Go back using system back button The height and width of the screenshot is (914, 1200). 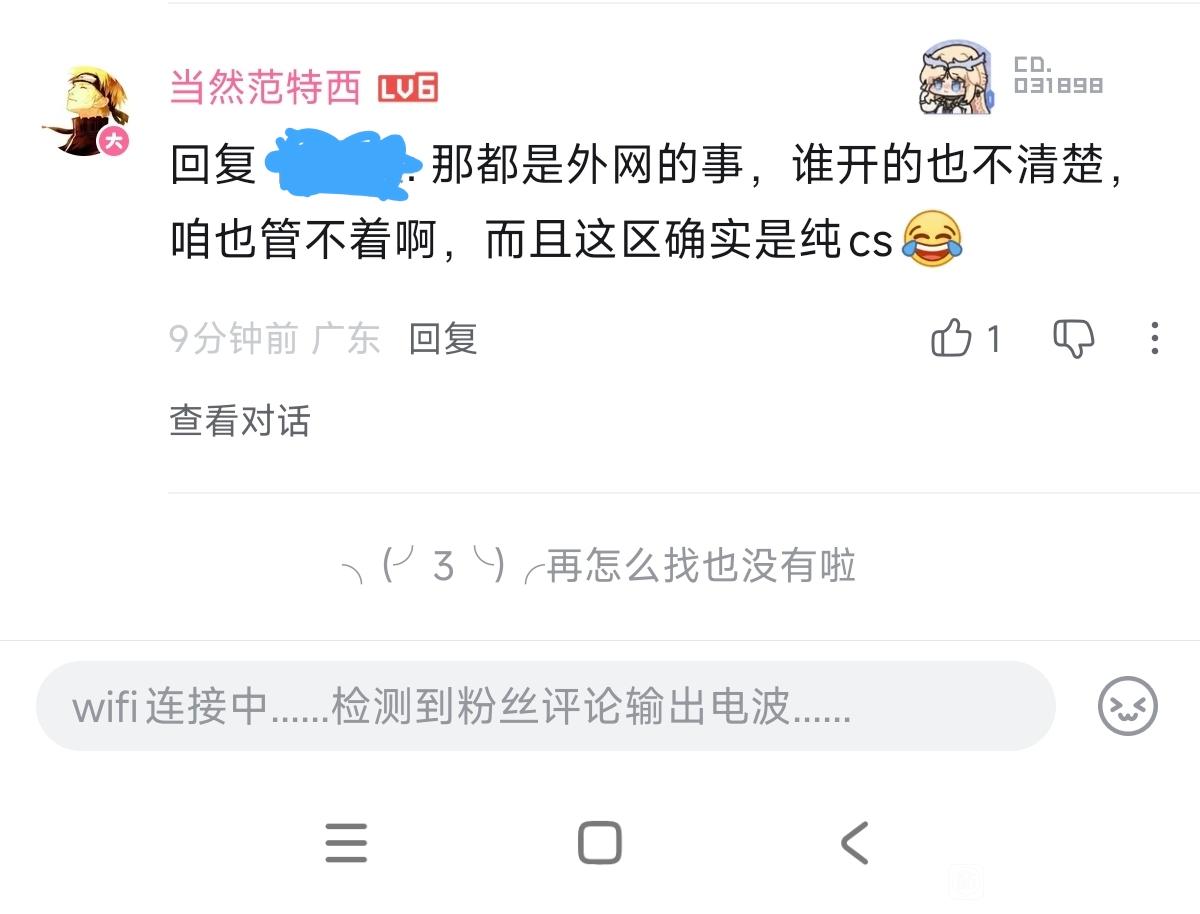tap(854, 843)
